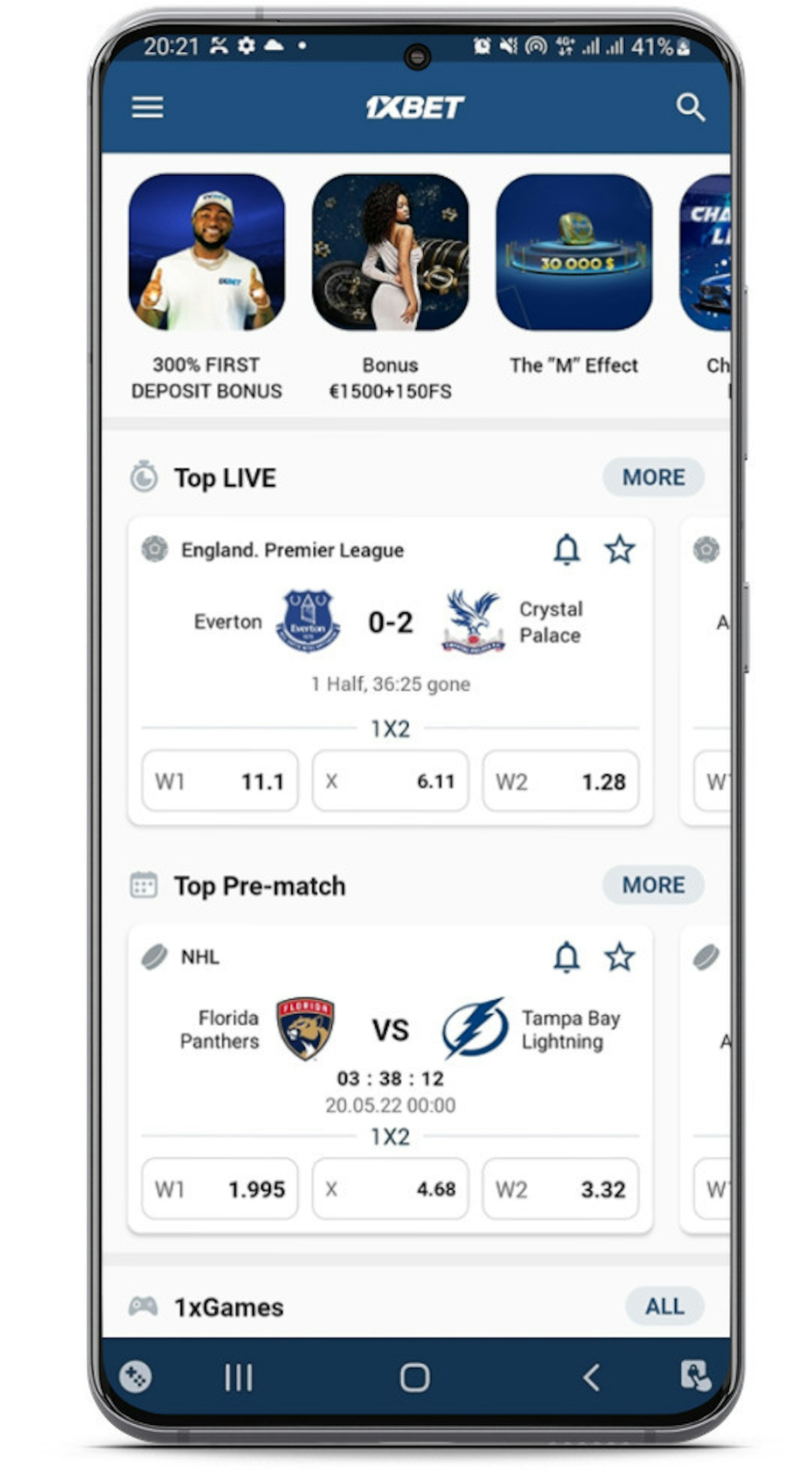The height and width of the screenshot is (1472, 812).
Task: Tap MORE next to Top LIVE
Action: coord(653,477)
